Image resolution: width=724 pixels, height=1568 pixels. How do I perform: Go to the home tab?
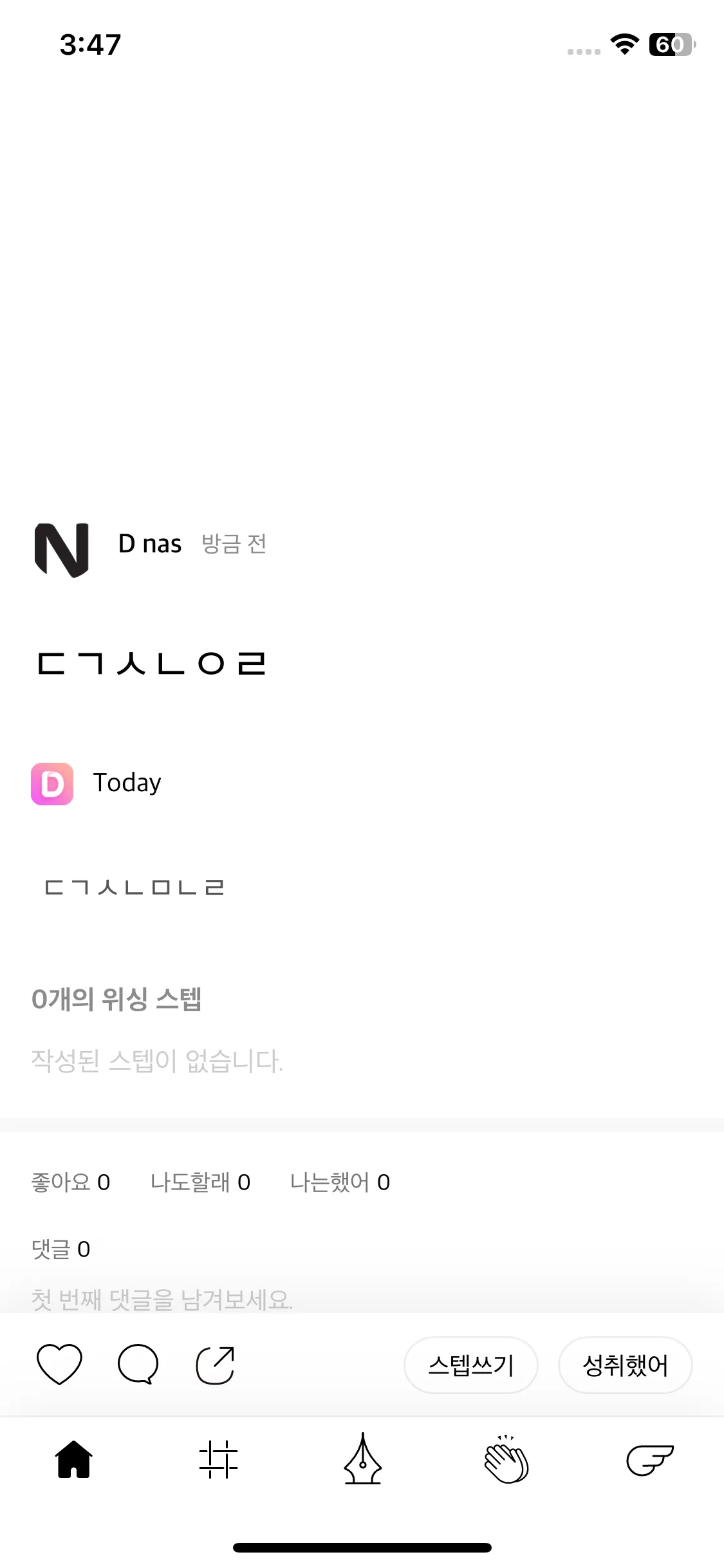click(x=74, y=1459)
